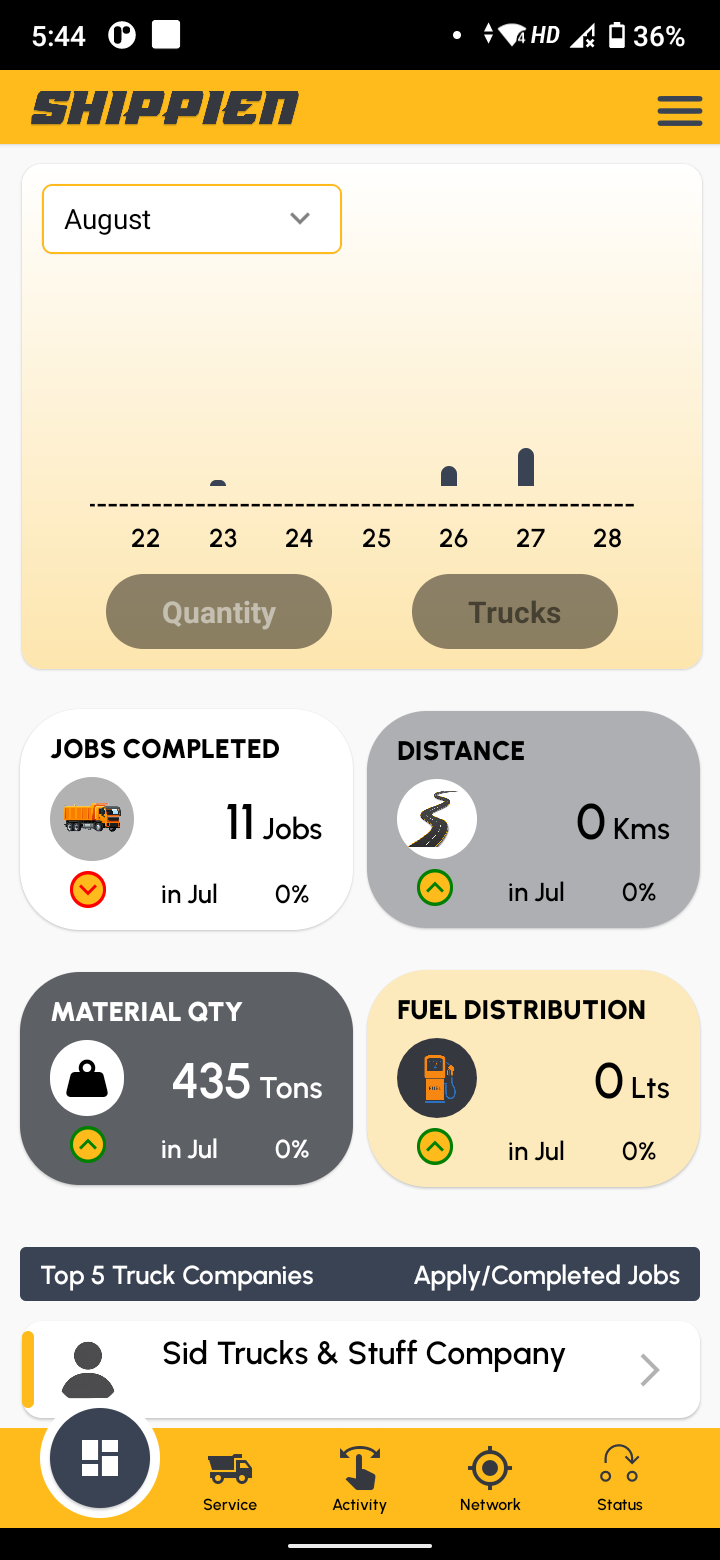Screen dimensions: 720x1560
Task: Open the hamburger menu
Action: click(679, 110)
